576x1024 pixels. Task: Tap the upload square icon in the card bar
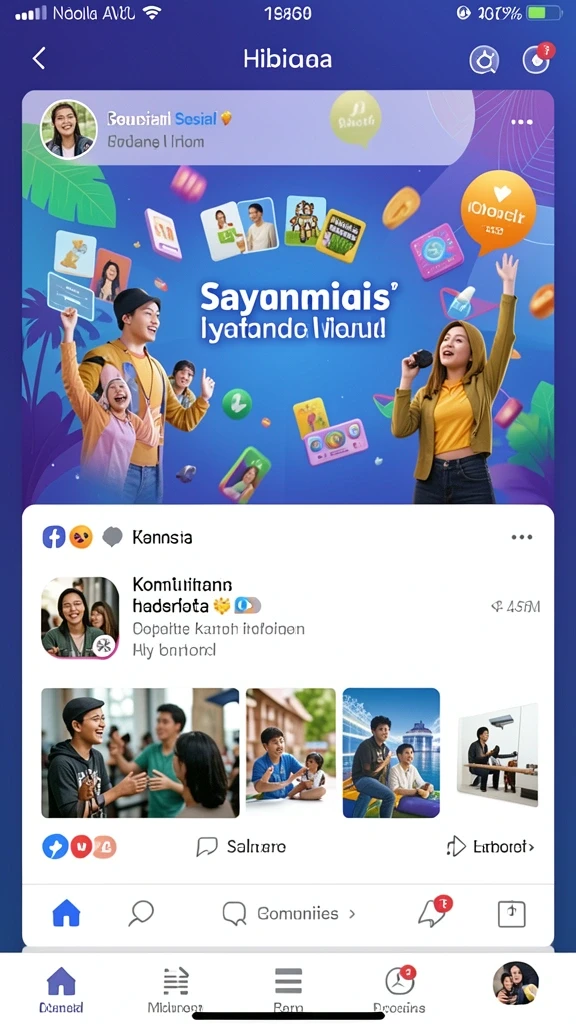[x=511, y=914]
